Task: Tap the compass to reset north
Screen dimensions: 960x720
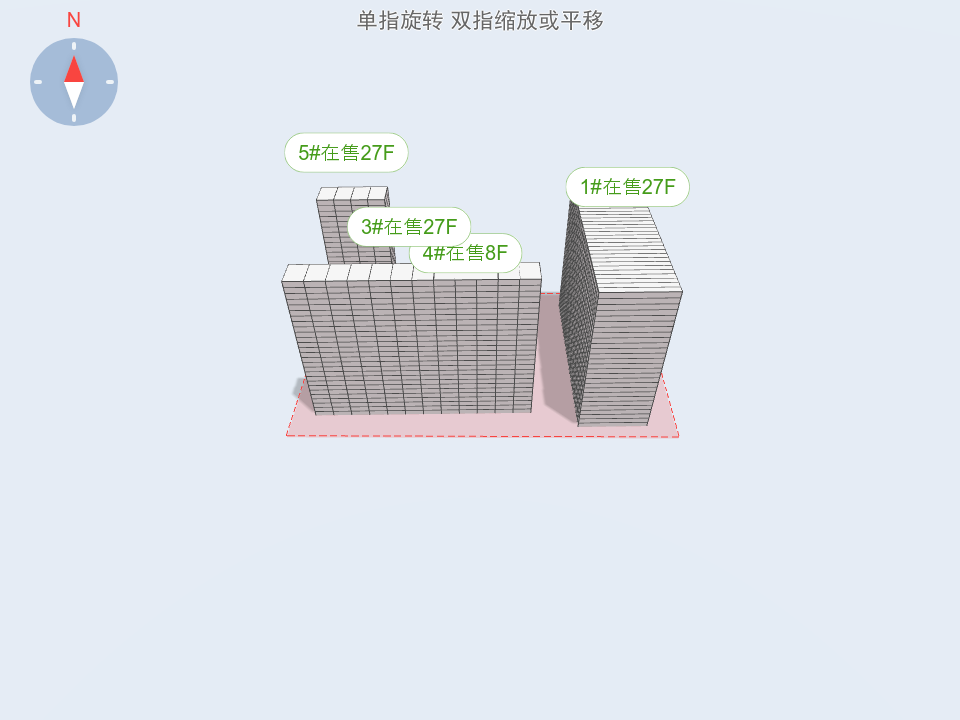Action: click(74, 82)
